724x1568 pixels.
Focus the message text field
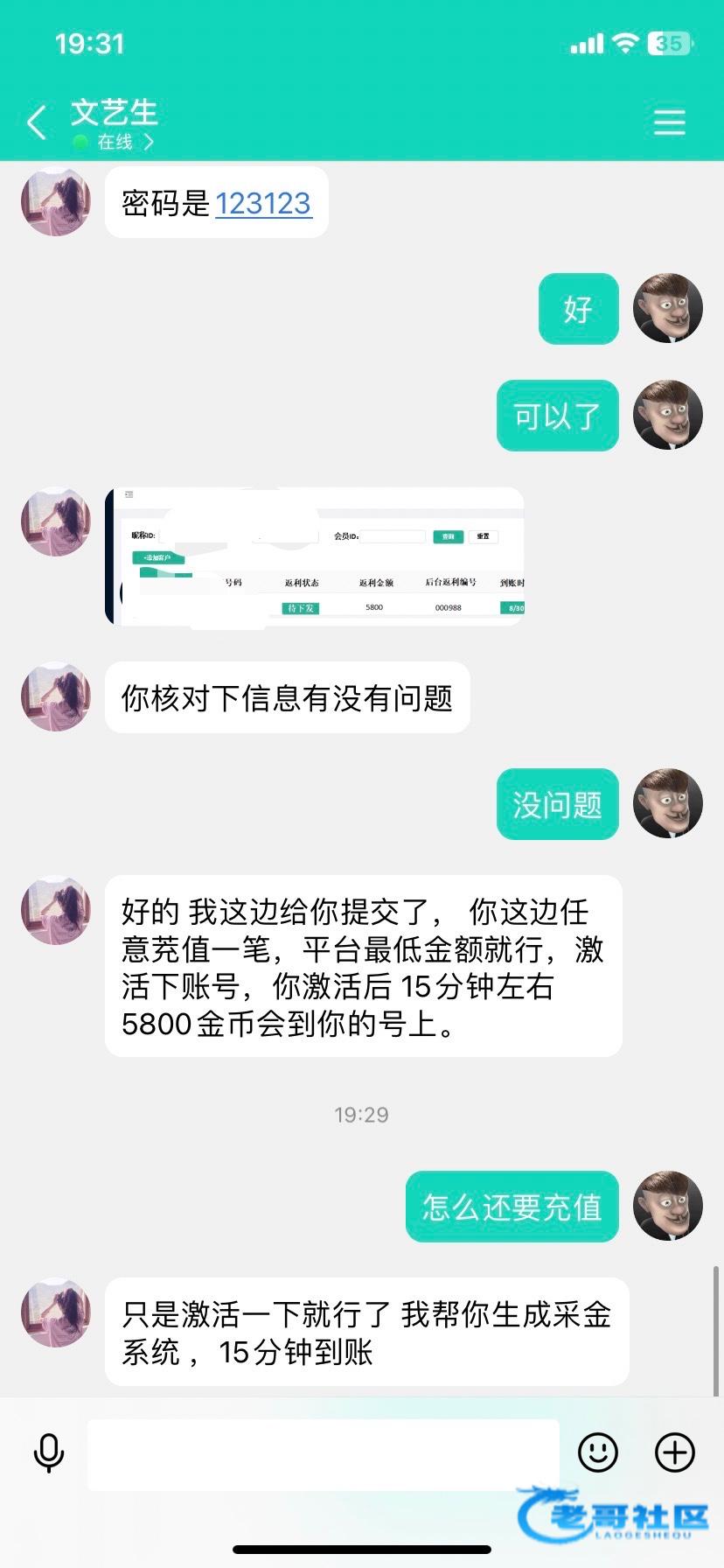[x=324, y=1453]
